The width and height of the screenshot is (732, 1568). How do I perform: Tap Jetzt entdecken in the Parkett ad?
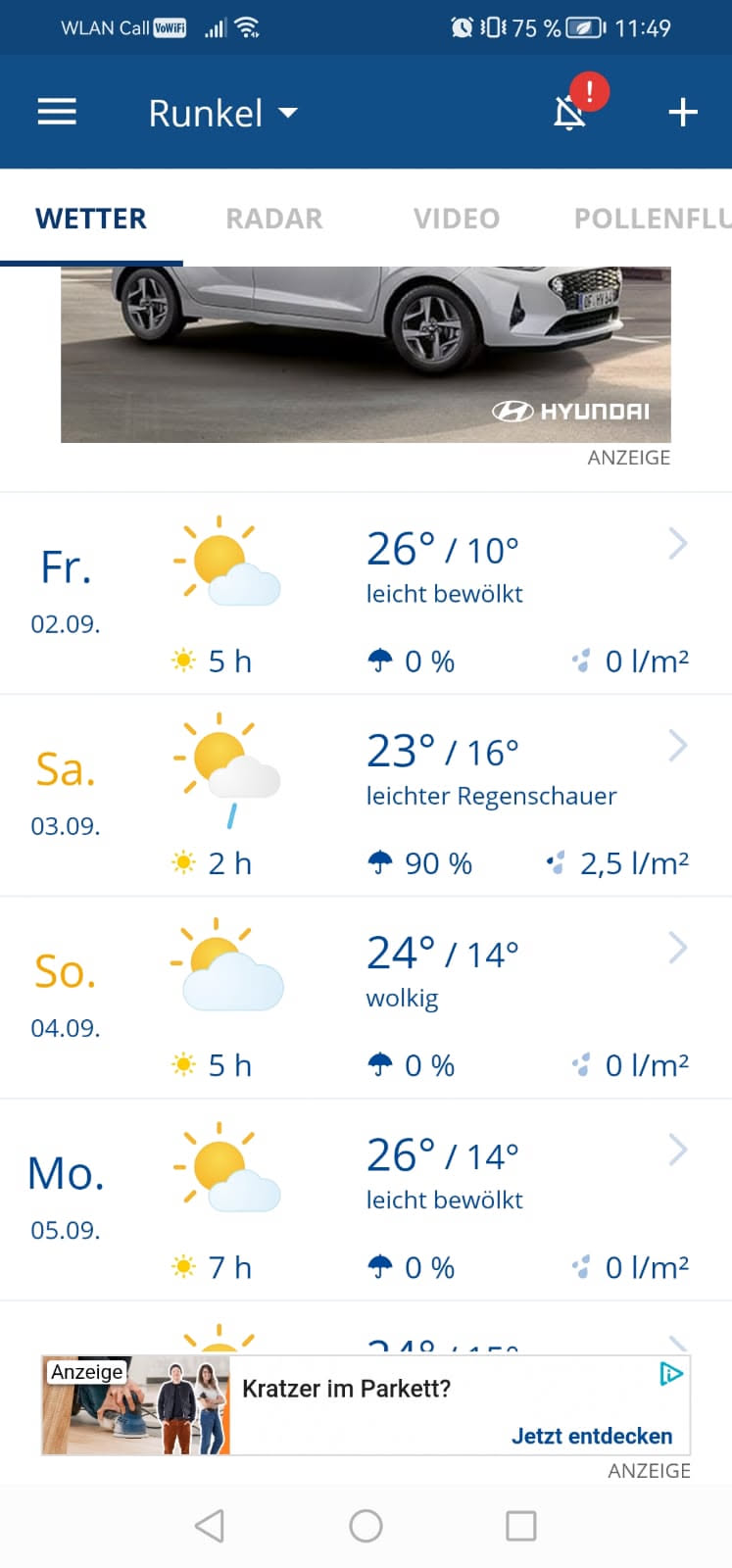tap(592, 1436)
